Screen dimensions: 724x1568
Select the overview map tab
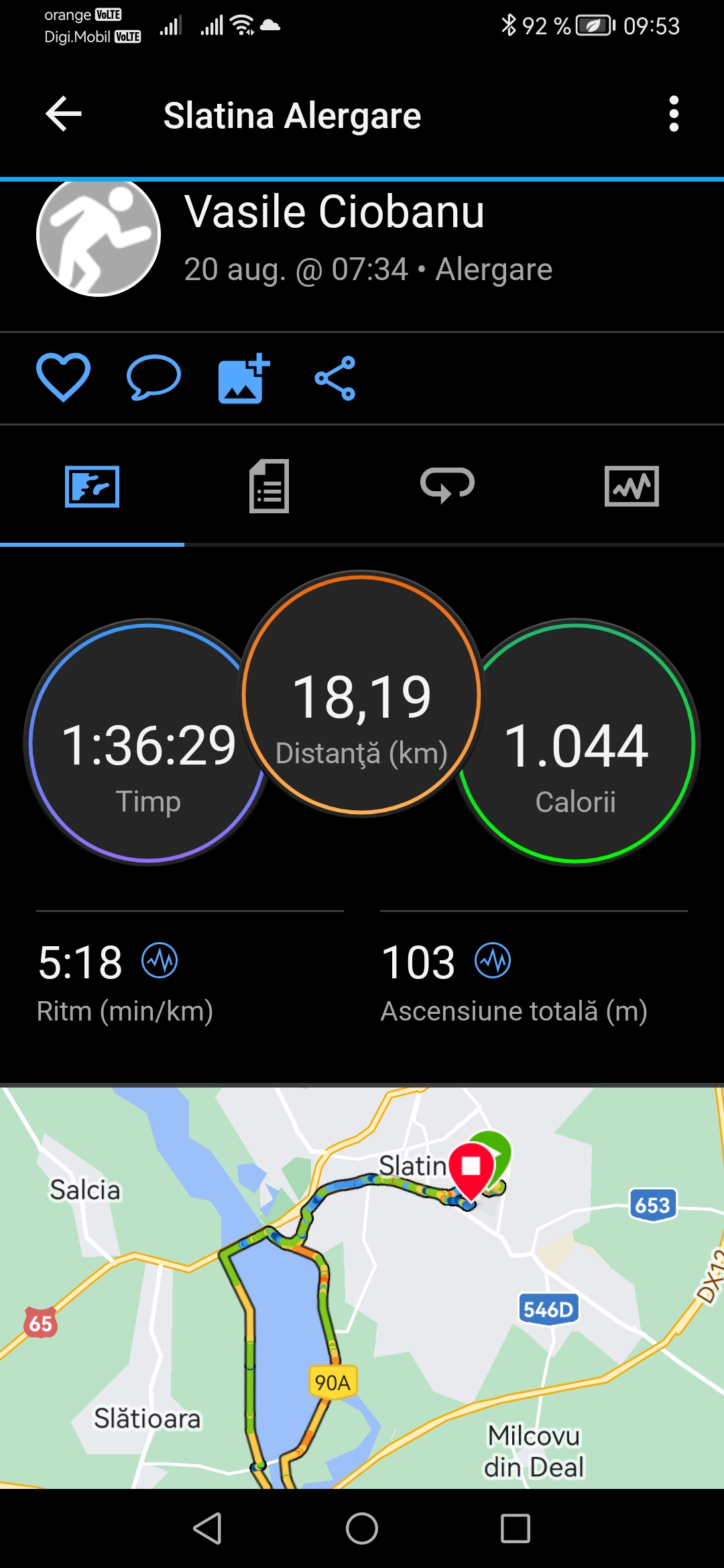coord(92,486)
